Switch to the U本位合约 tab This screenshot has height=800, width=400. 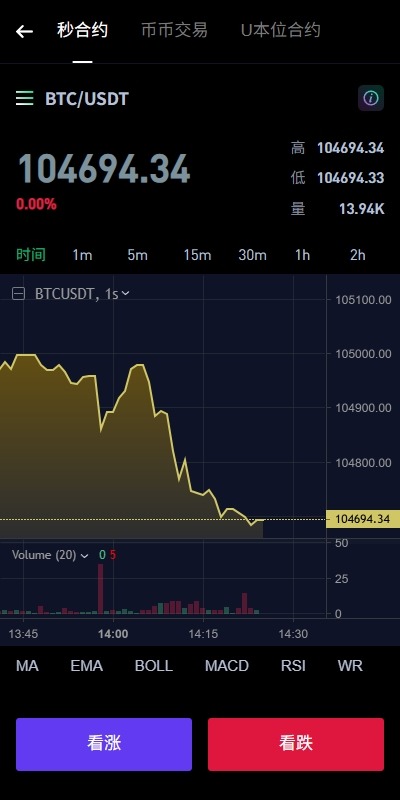tap(280, 30)
